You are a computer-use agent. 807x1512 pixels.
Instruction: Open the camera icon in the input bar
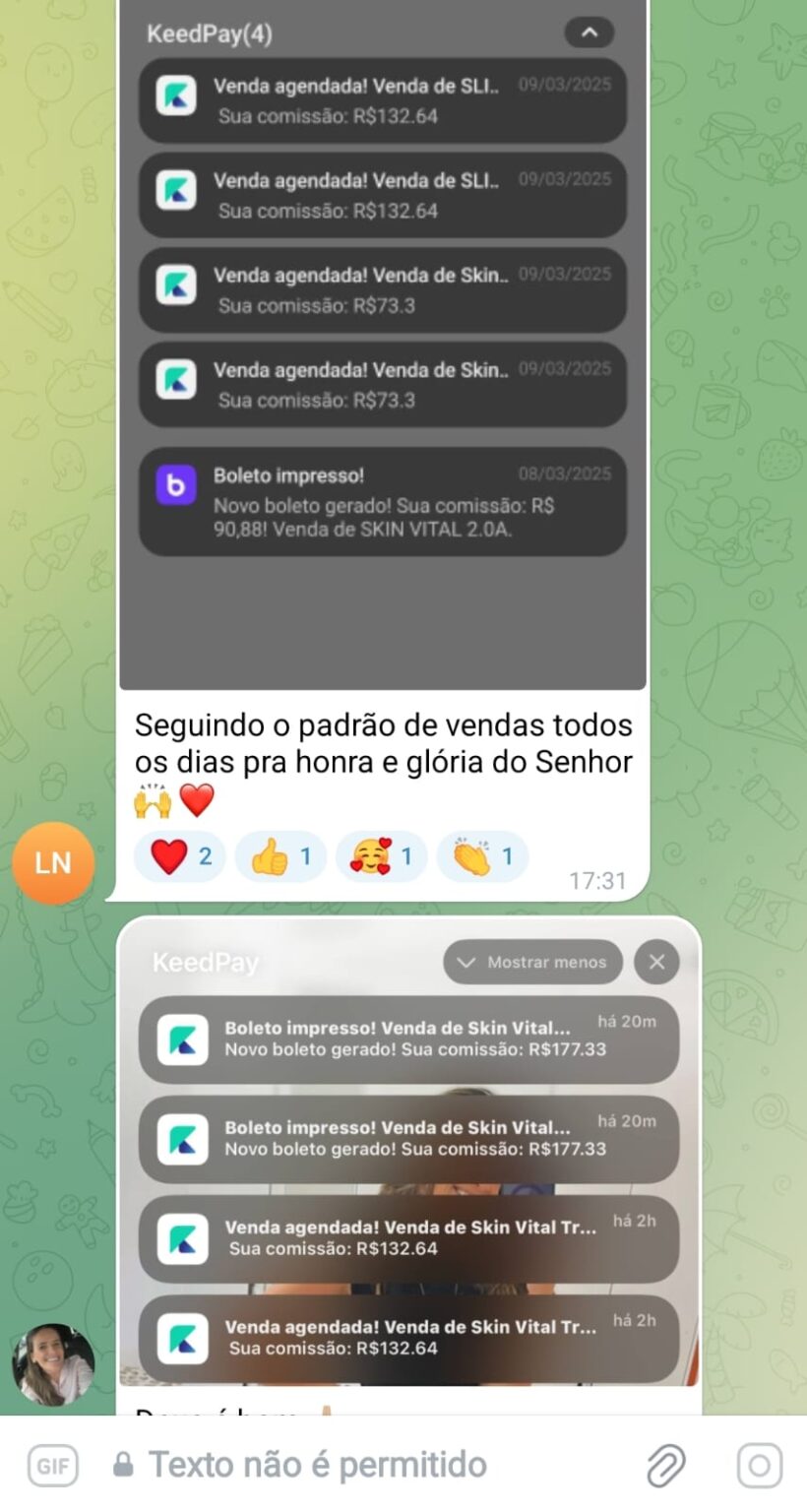[759, 1466]
